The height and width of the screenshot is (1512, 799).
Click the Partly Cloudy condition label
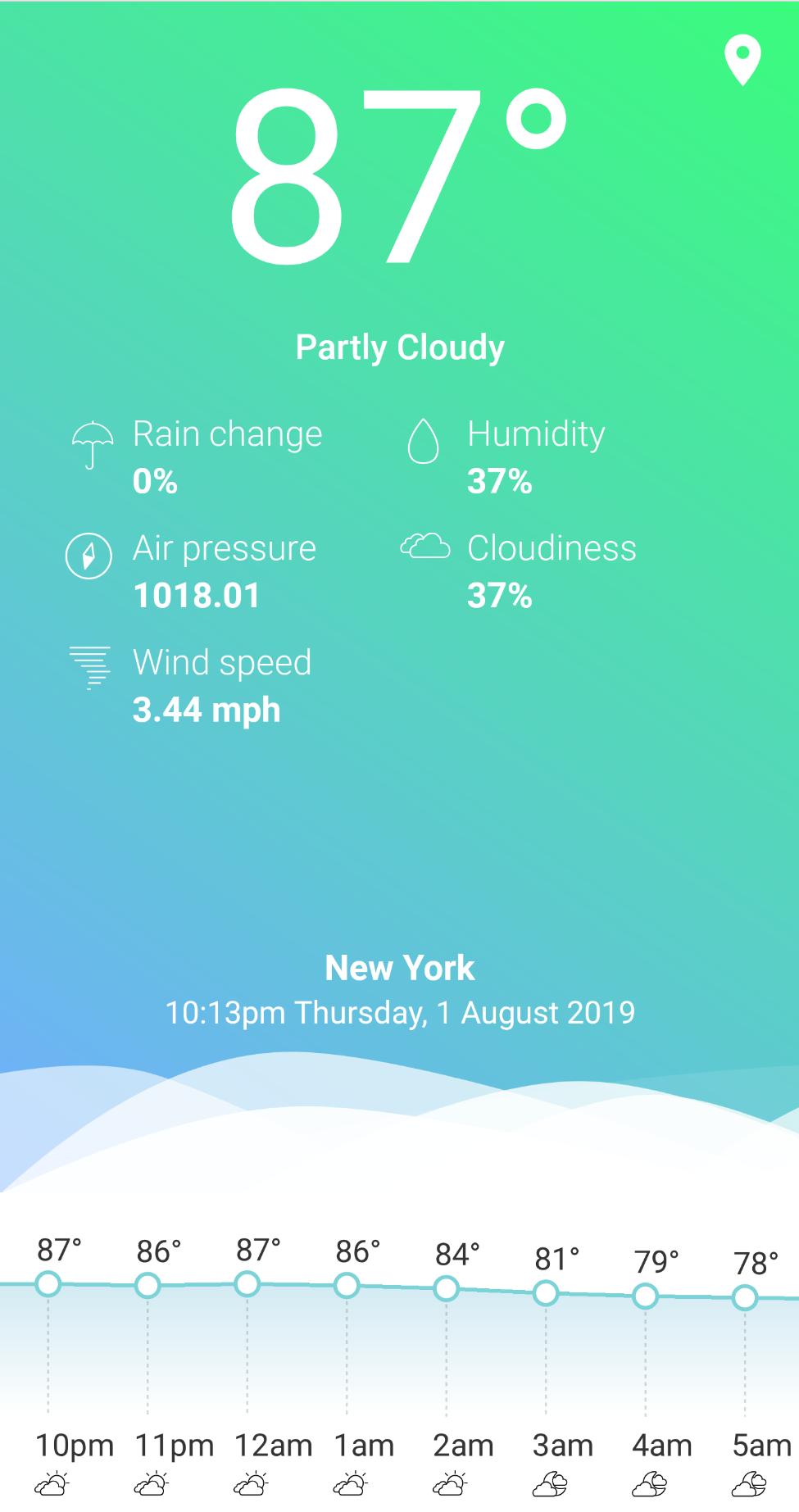tap(400, 347)
